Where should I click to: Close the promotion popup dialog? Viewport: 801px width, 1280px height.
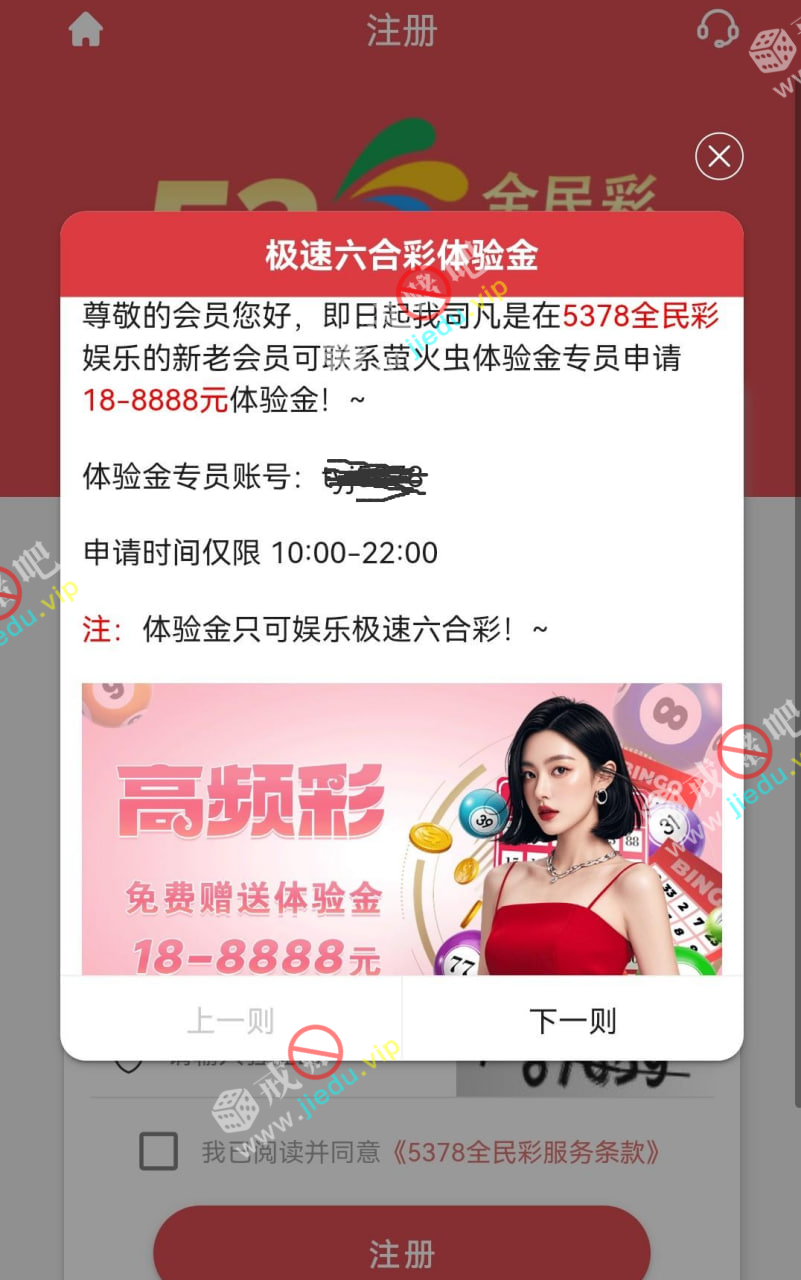719,157
